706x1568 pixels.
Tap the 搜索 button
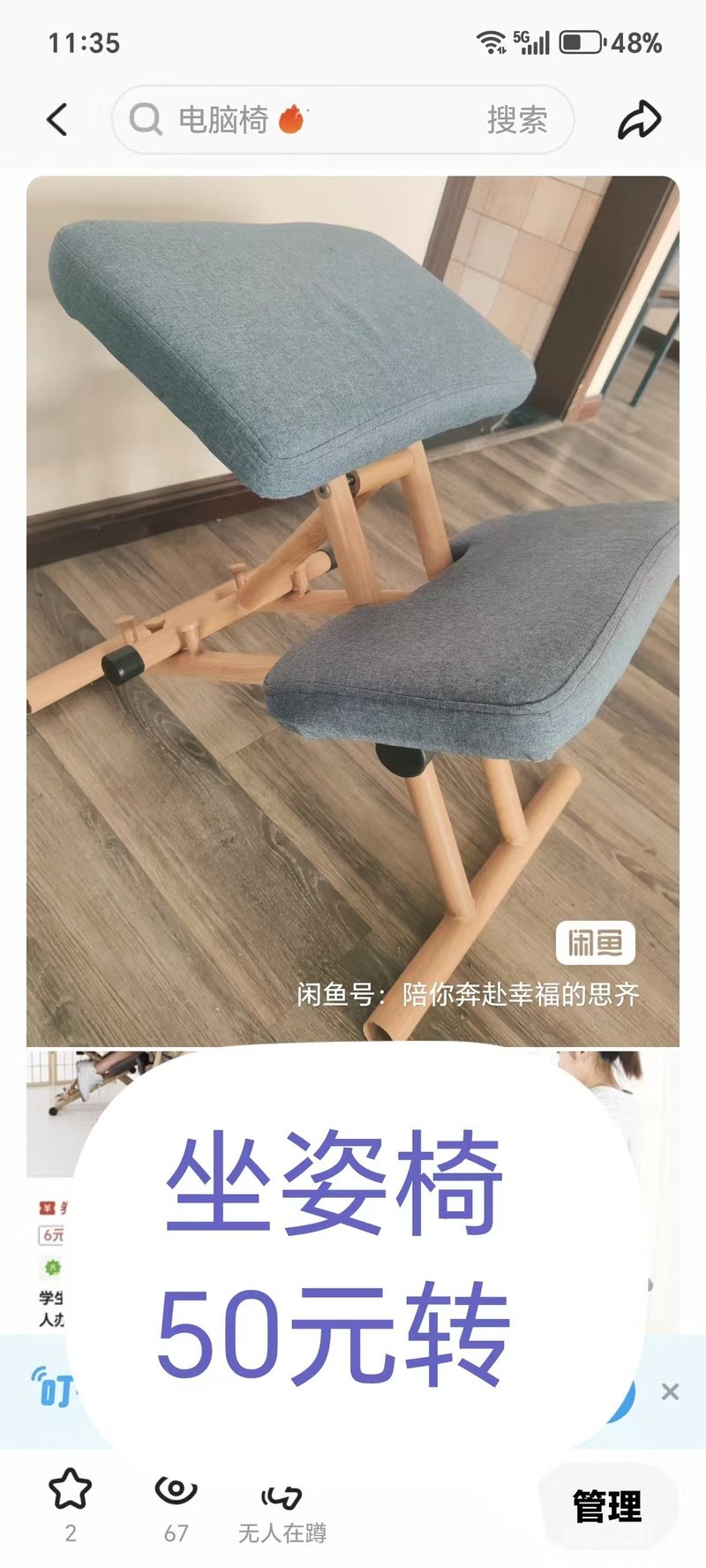pyautogui.click(x=517, y=120)
